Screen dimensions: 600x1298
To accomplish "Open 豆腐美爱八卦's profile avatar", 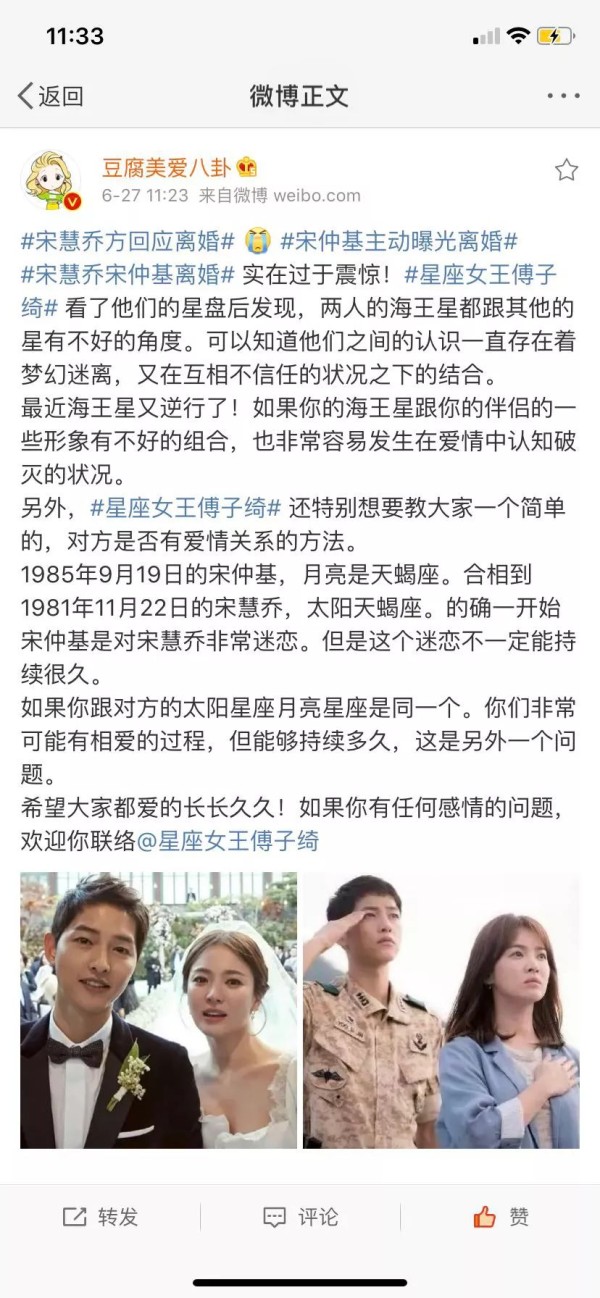I will pos(51,181).
